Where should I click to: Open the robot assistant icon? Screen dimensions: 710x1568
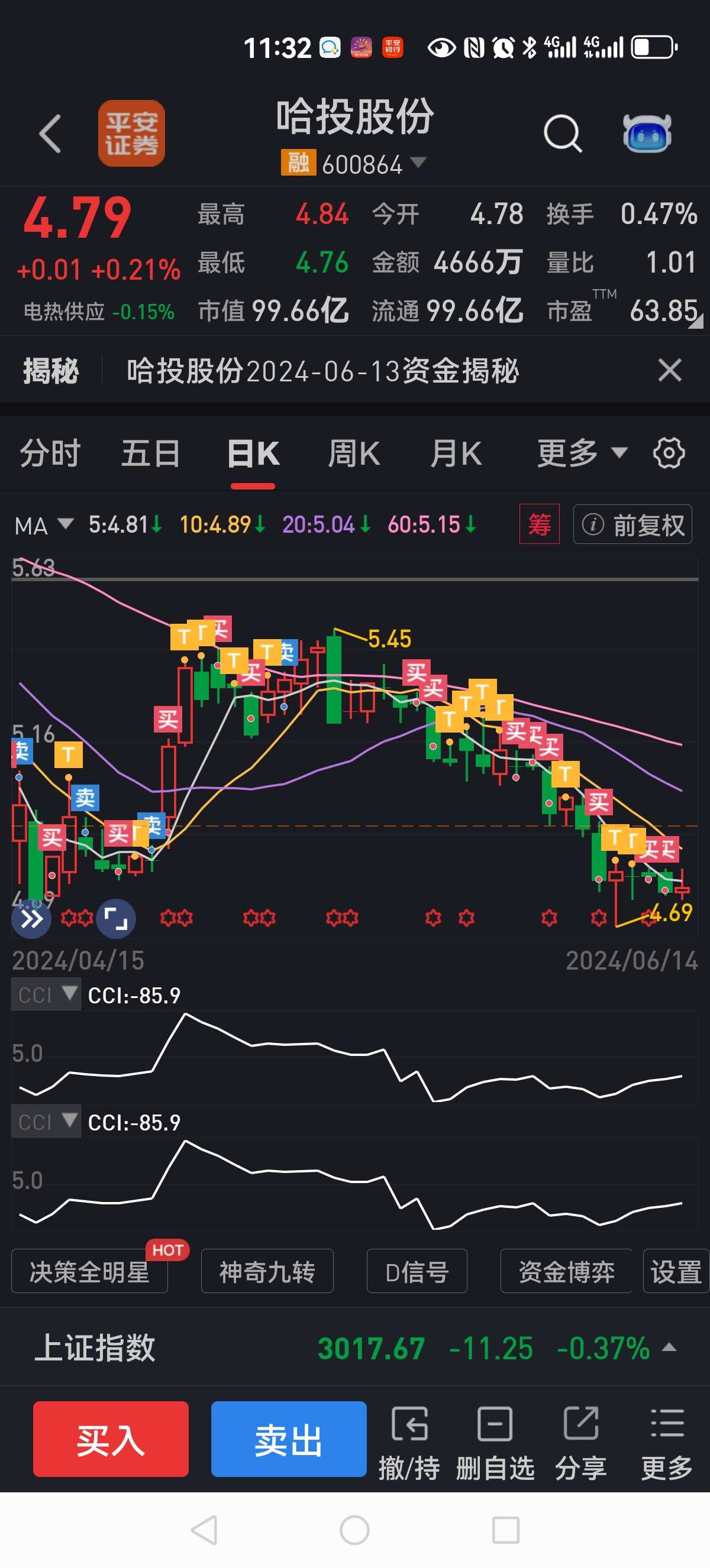(647, 132)
